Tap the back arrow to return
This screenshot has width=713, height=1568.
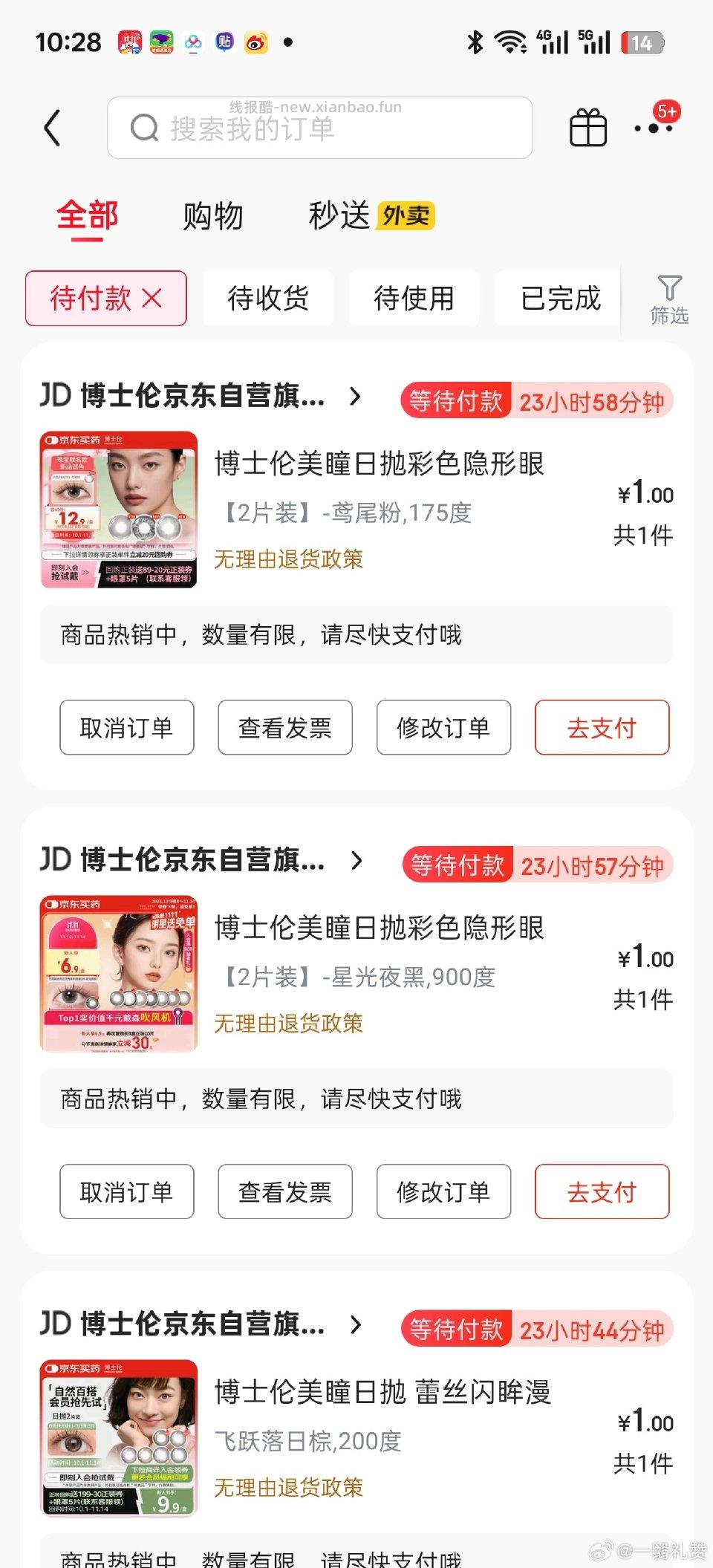[x=52, y=128]
